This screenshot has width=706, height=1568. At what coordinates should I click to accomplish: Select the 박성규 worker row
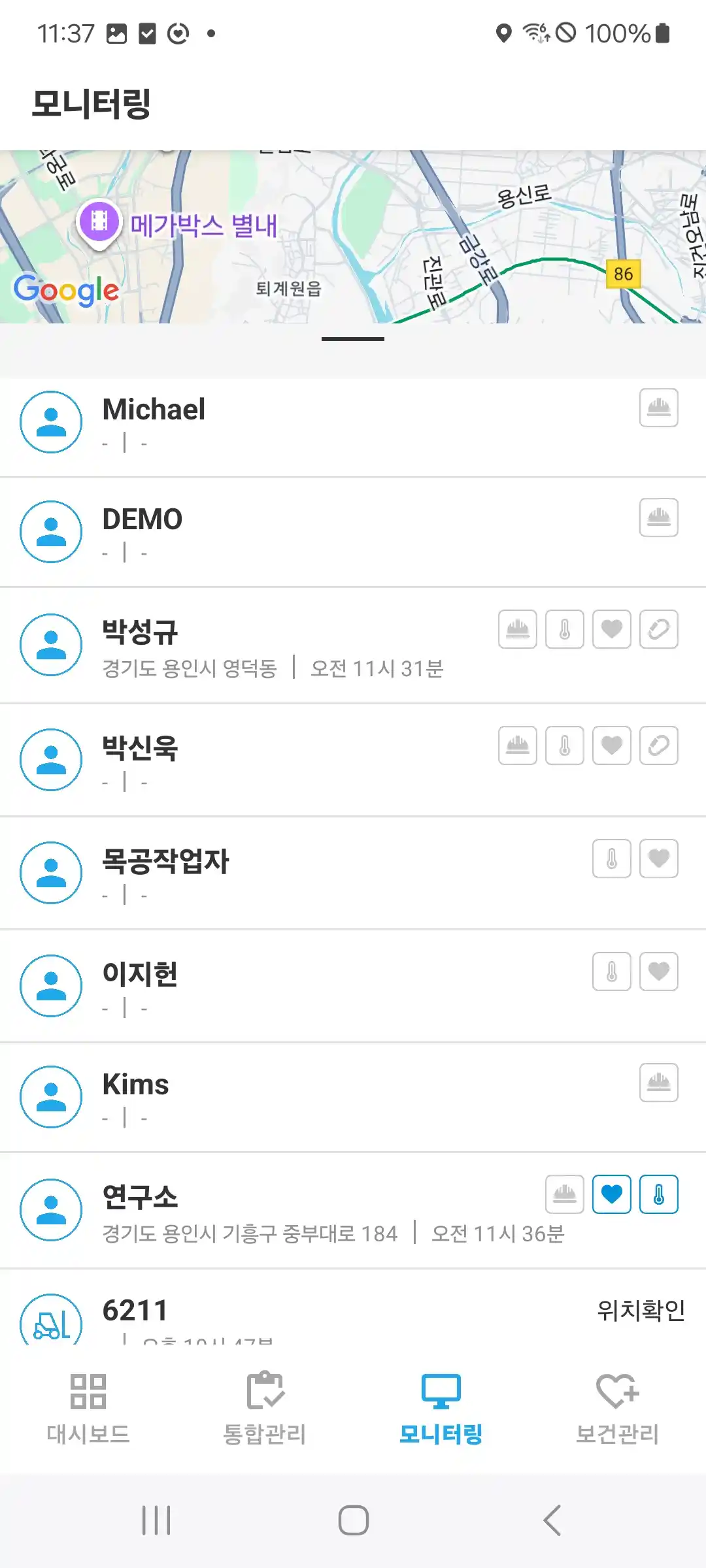[x=261, y=645]
